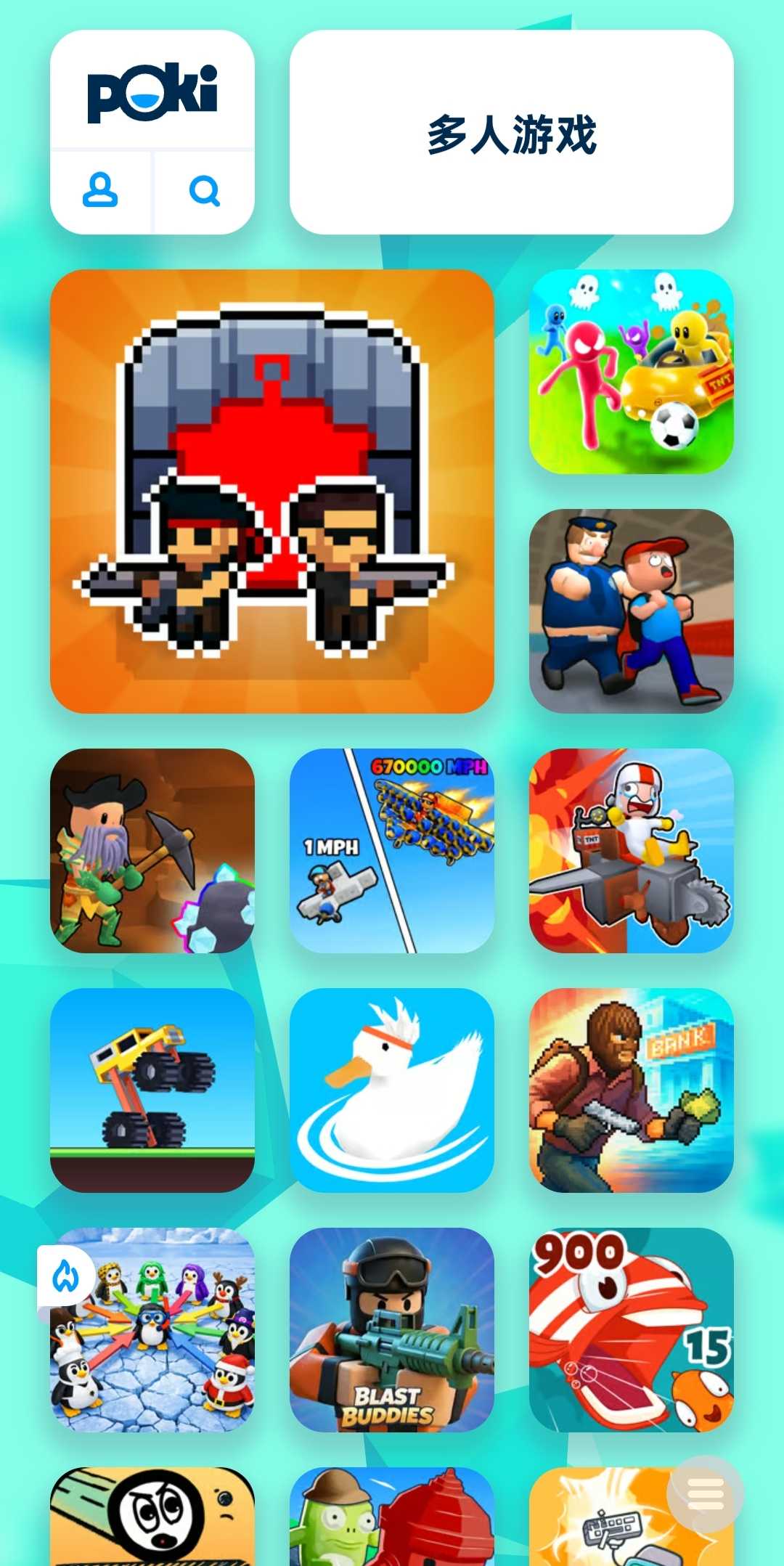Open the pixel bank robber game
This screenshot has height=1566, width=784.
coord(631,1090)
